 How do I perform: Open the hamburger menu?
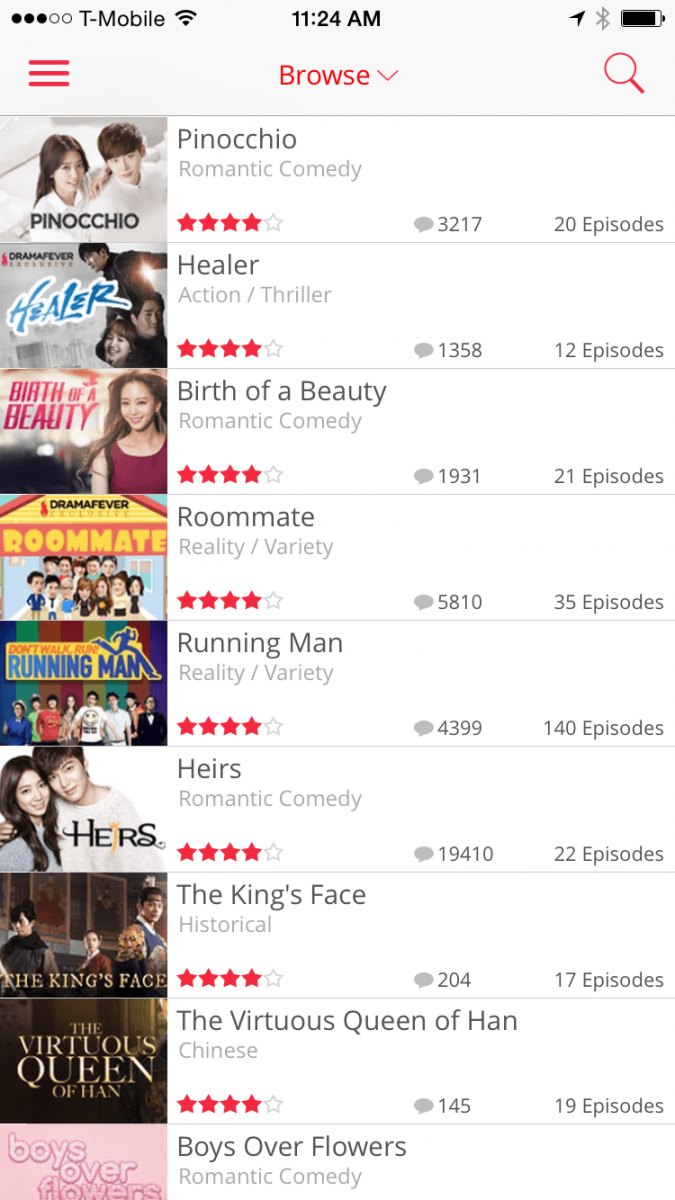click(x=49, y=74)
